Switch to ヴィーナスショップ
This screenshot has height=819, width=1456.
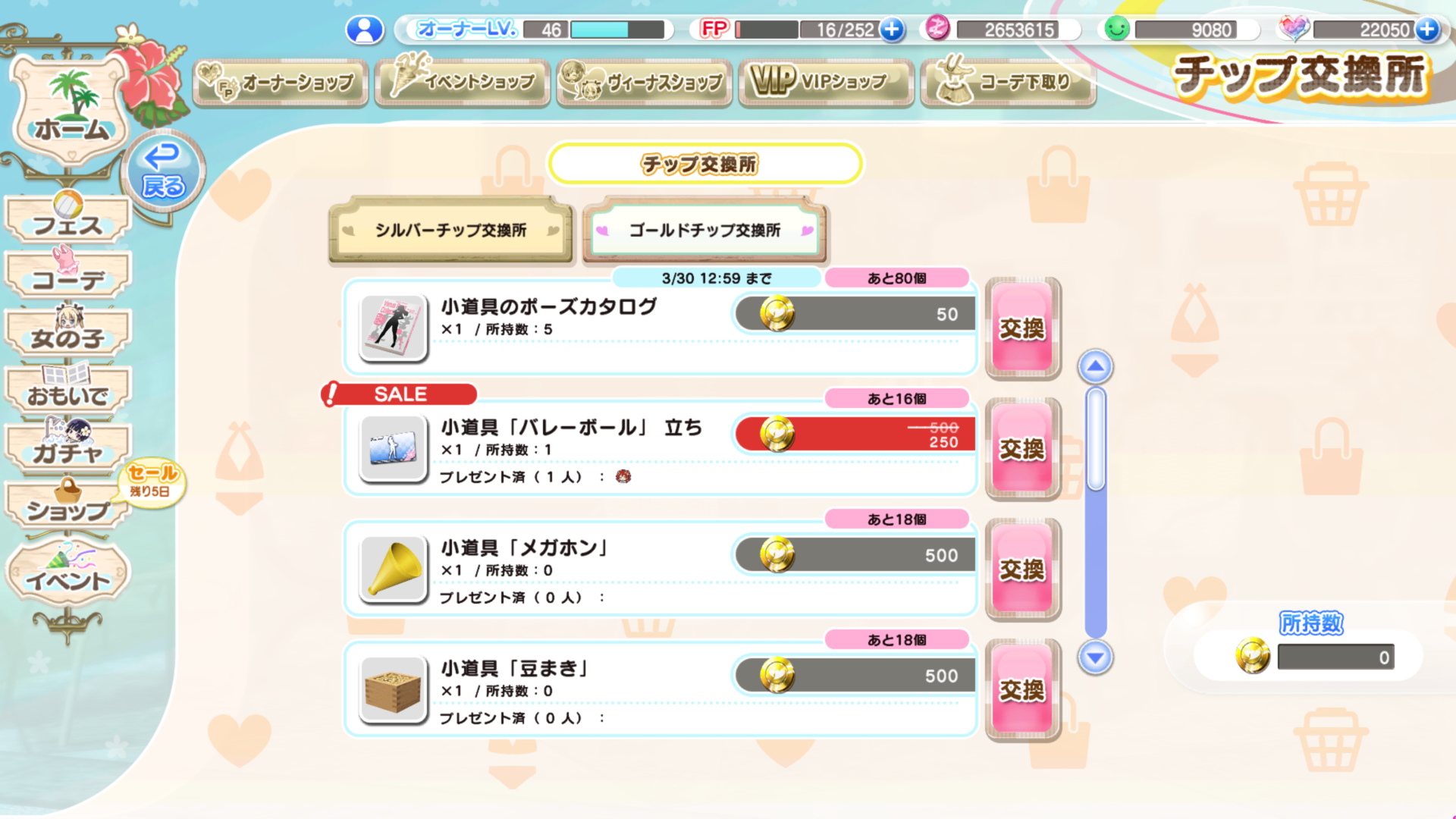click(645, 82)
